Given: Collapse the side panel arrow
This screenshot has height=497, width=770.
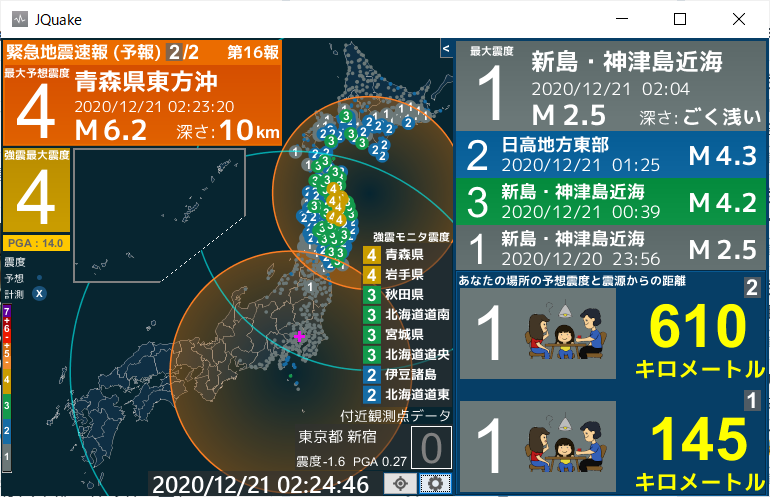Looking at the screenshot, I should coord(445,48).
